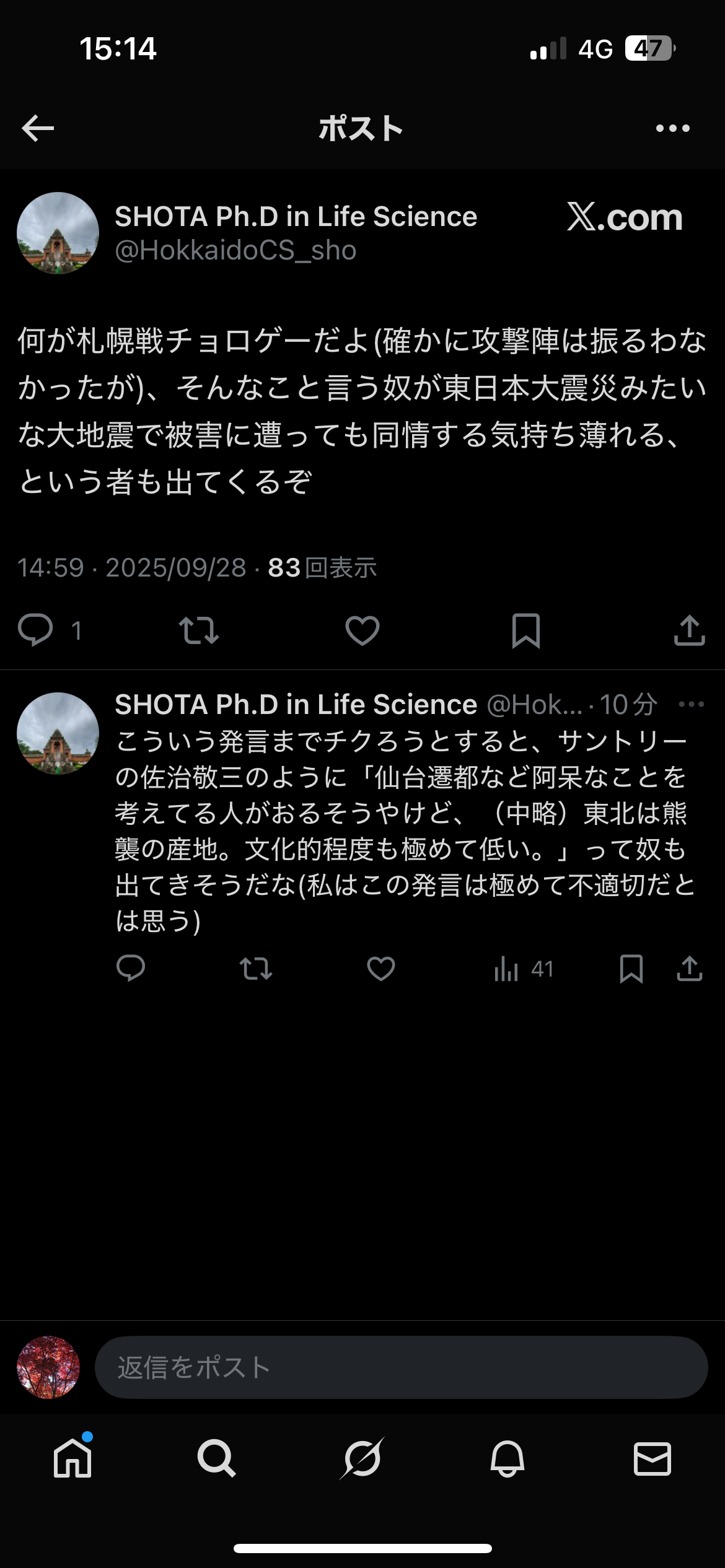
Task: Like the reply about サントリー
Action: click(381, 969)
